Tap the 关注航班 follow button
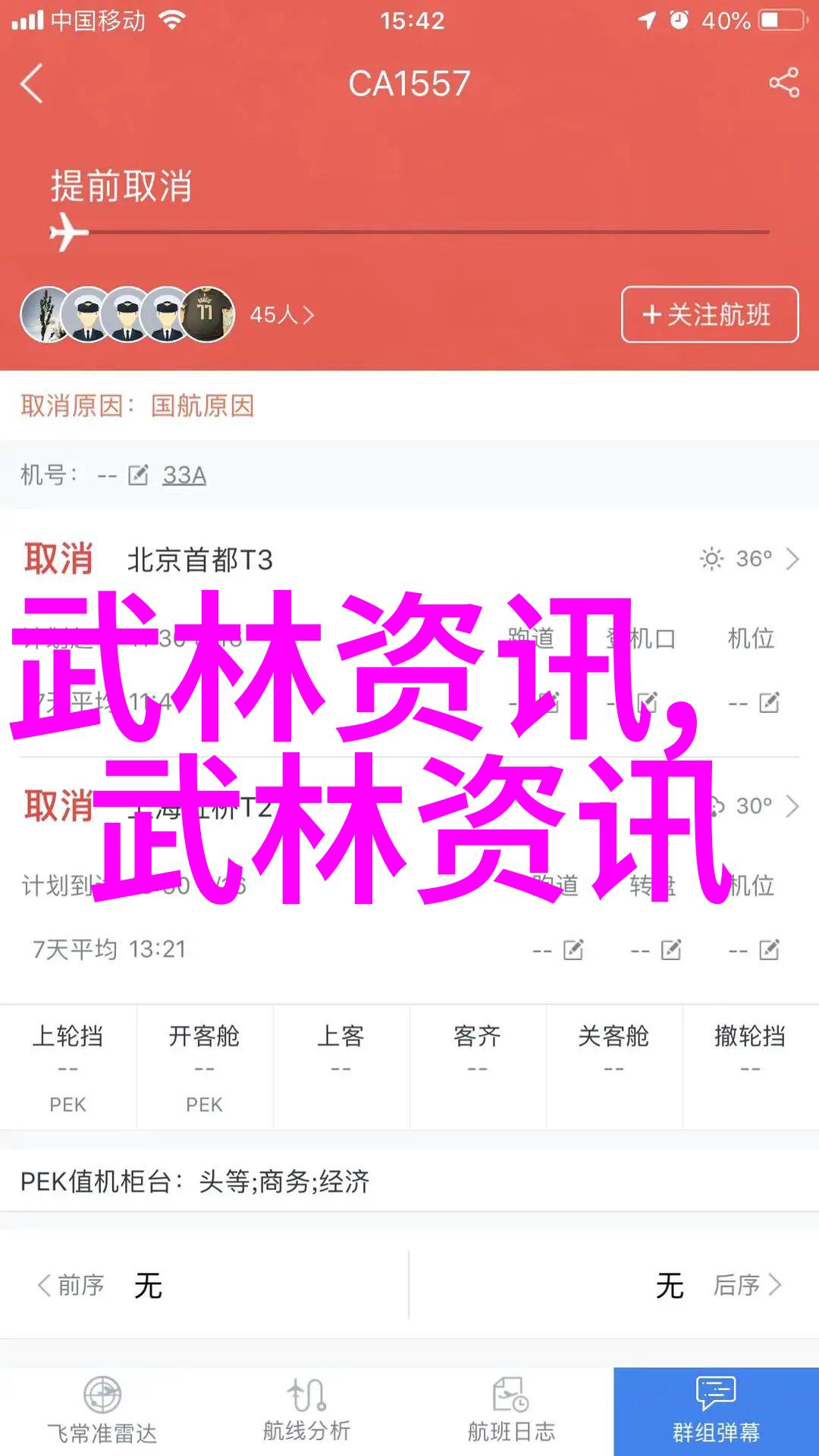The height and width of the screenshot is (1456, 819). pyautogui.click(x=709, y=315)
